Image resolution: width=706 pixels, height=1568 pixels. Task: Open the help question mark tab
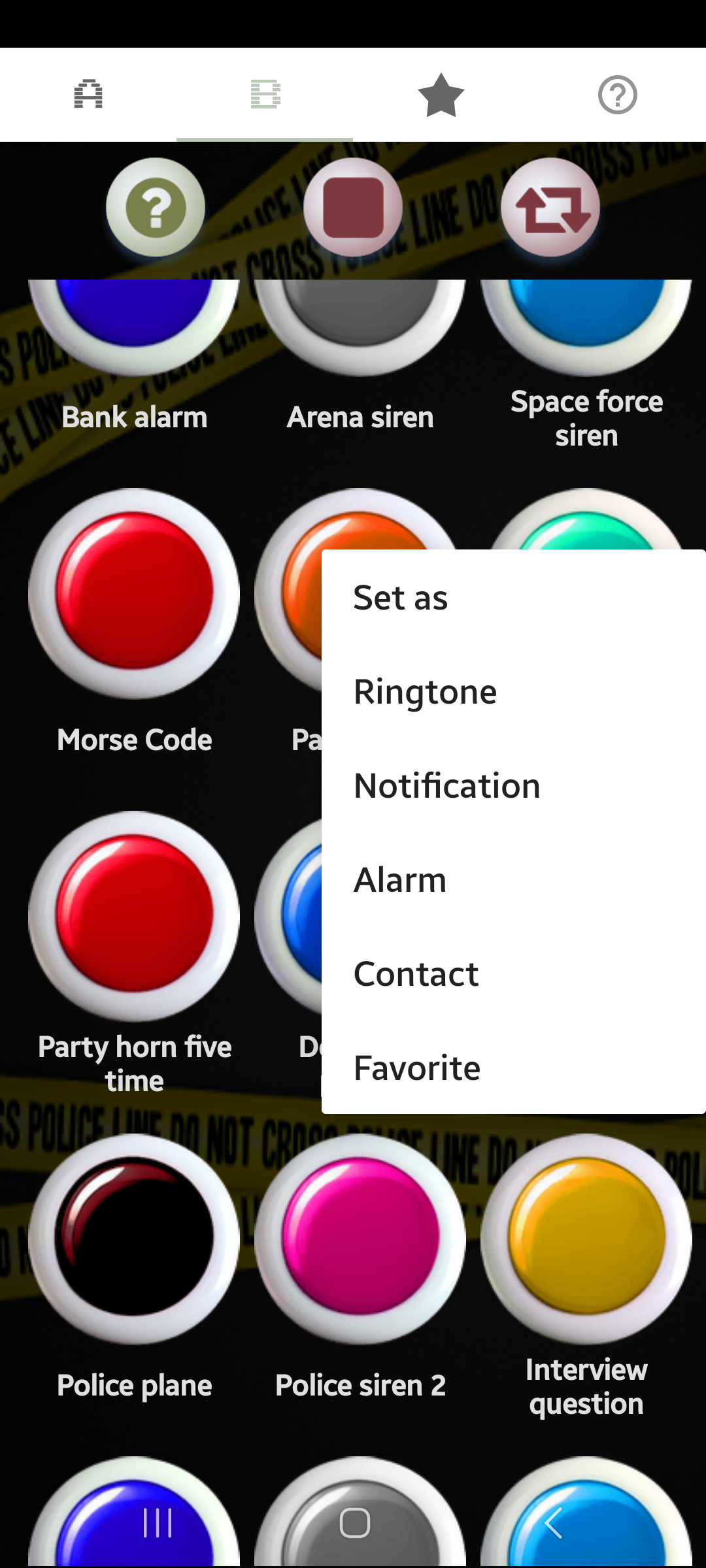coord(617,95)
